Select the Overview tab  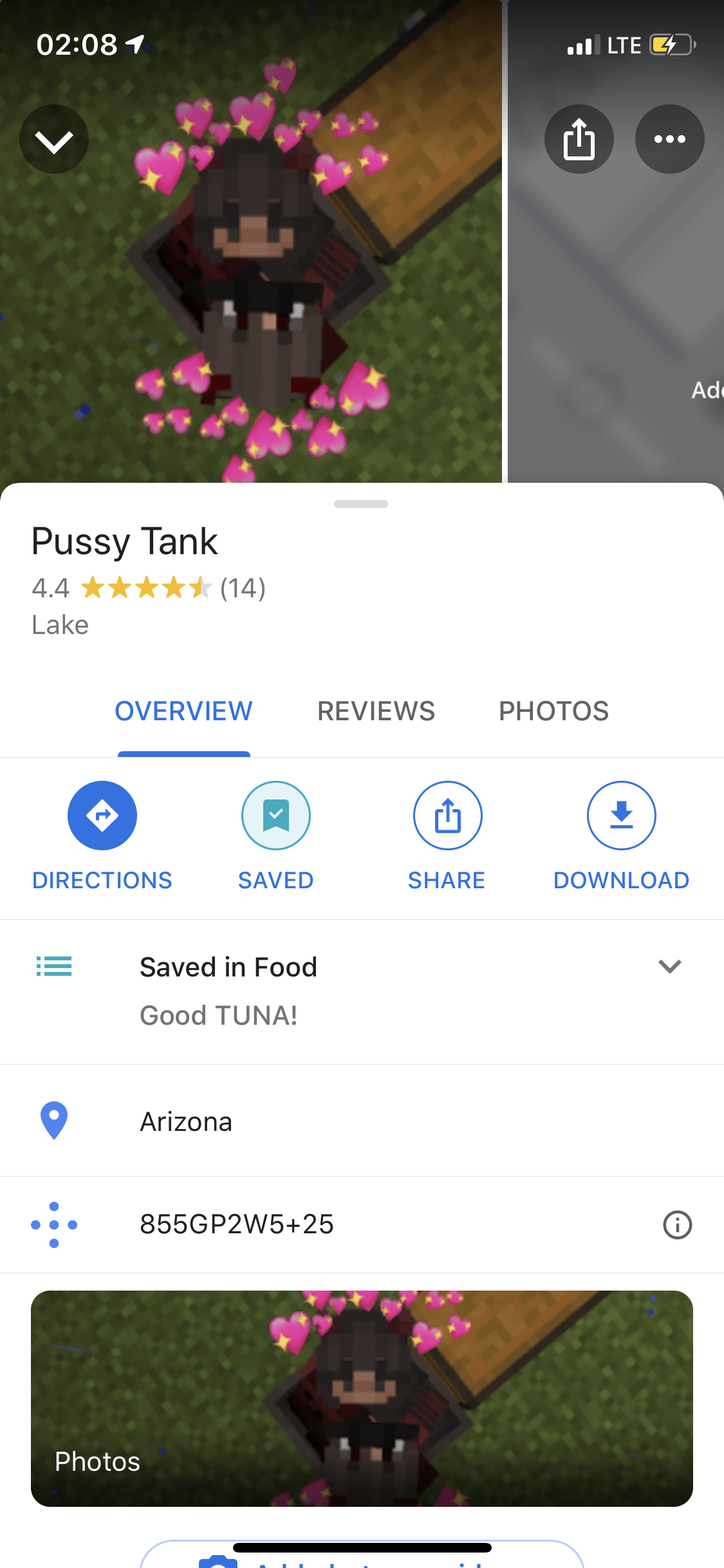pyautogui.click(x=183, y=711)
